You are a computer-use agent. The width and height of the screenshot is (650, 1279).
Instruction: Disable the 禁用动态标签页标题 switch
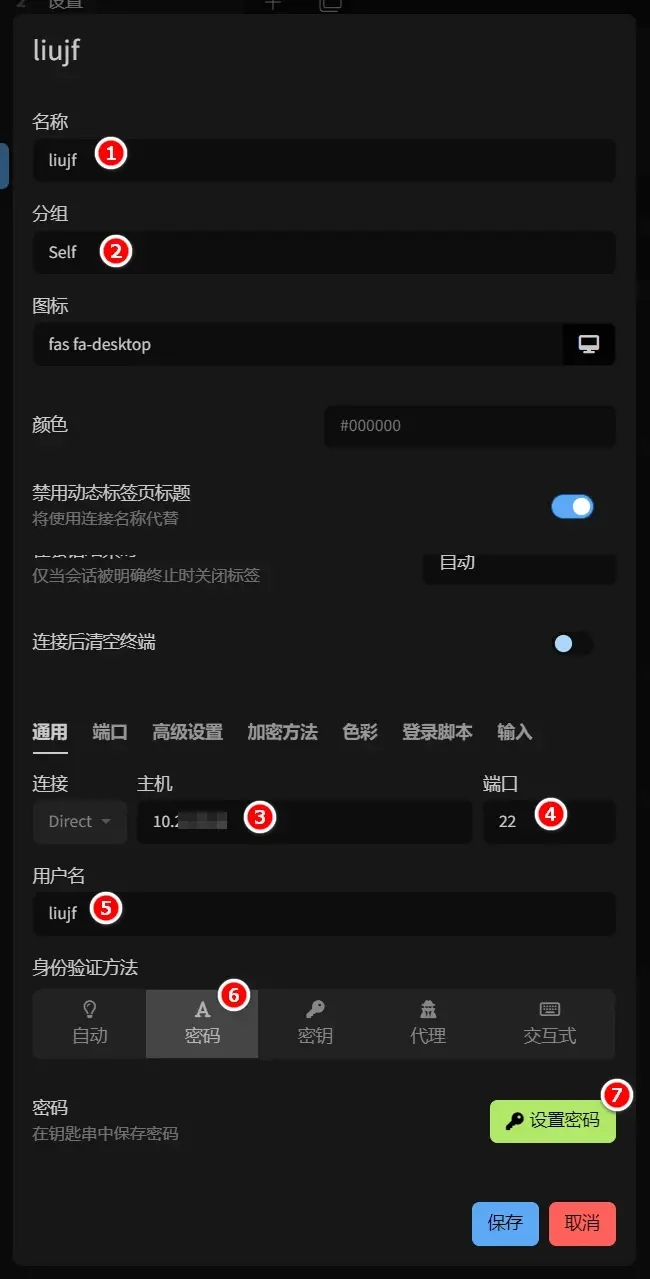(572, 506)
